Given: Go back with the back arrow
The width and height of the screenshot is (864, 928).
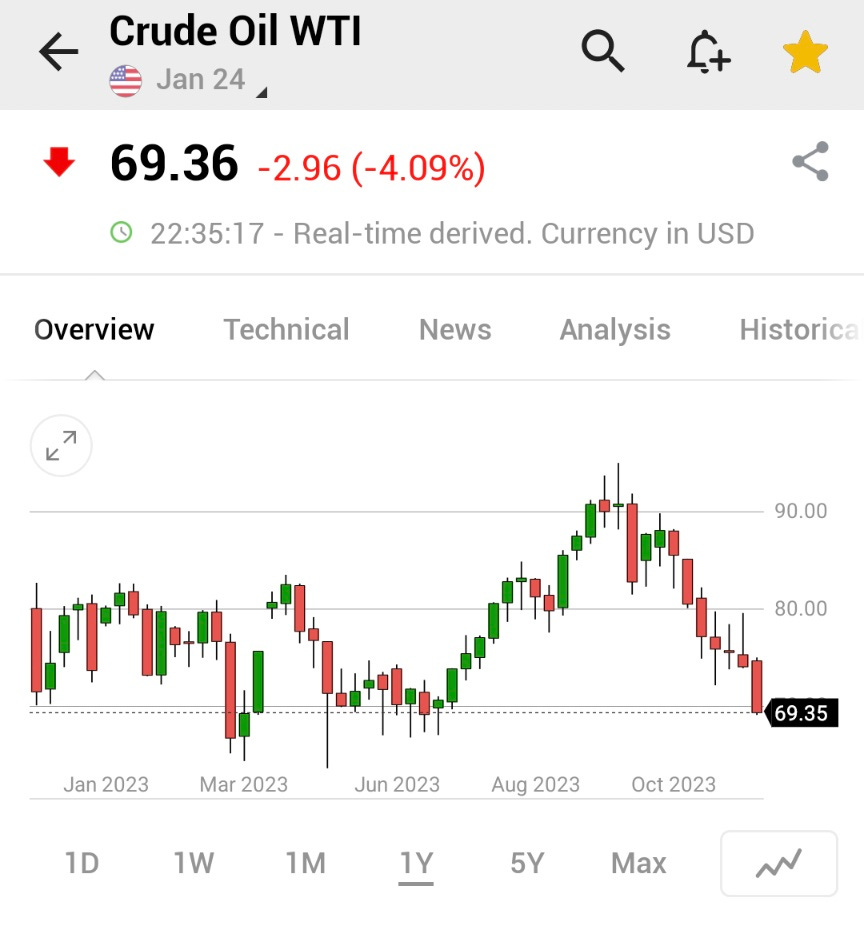Looking at the screenshot, I should click(57, 53).
